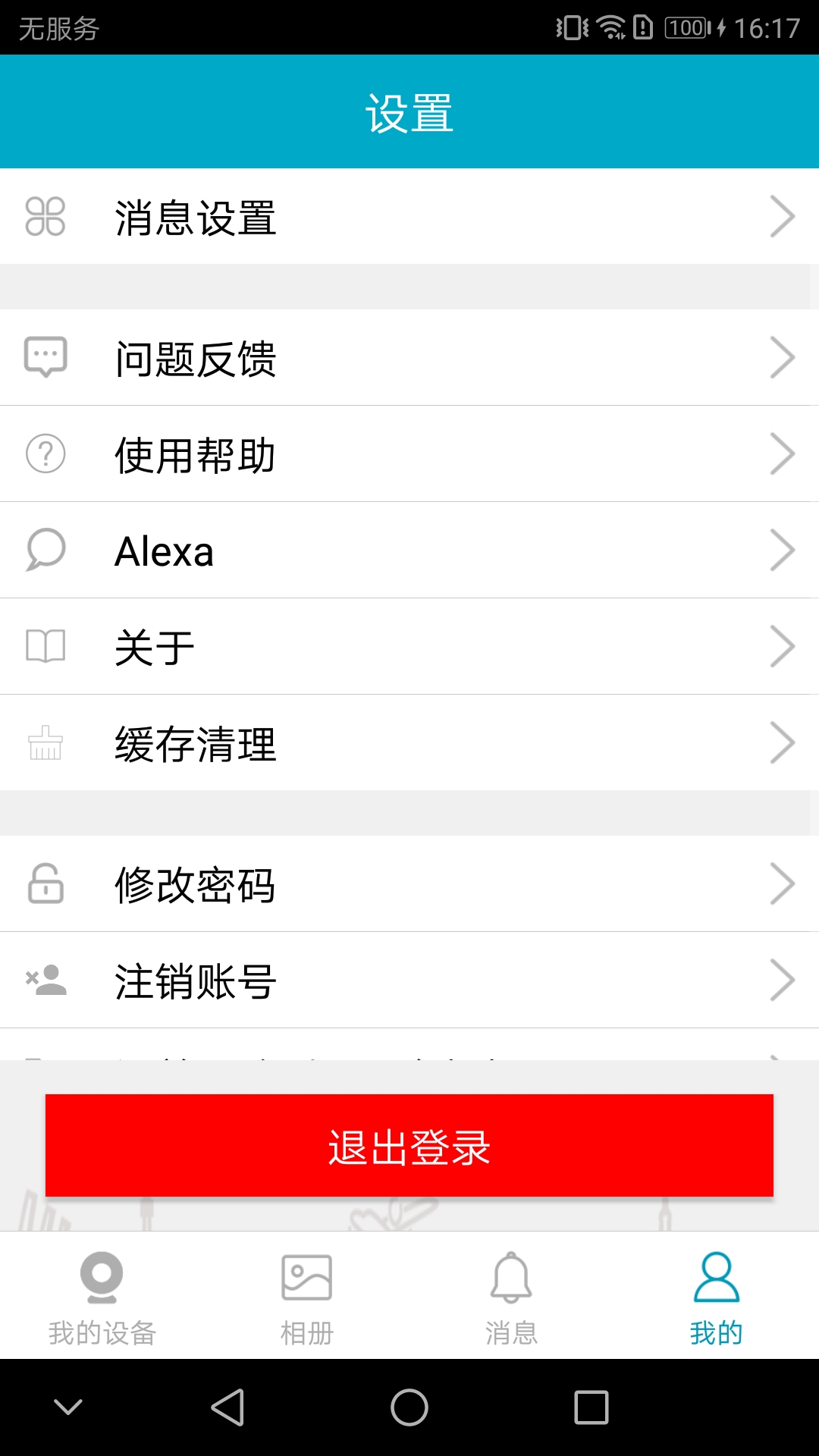Screen dimensions: 819x1456
Task: Click the 修改密码 padlock icon
Action: [45, 884]
